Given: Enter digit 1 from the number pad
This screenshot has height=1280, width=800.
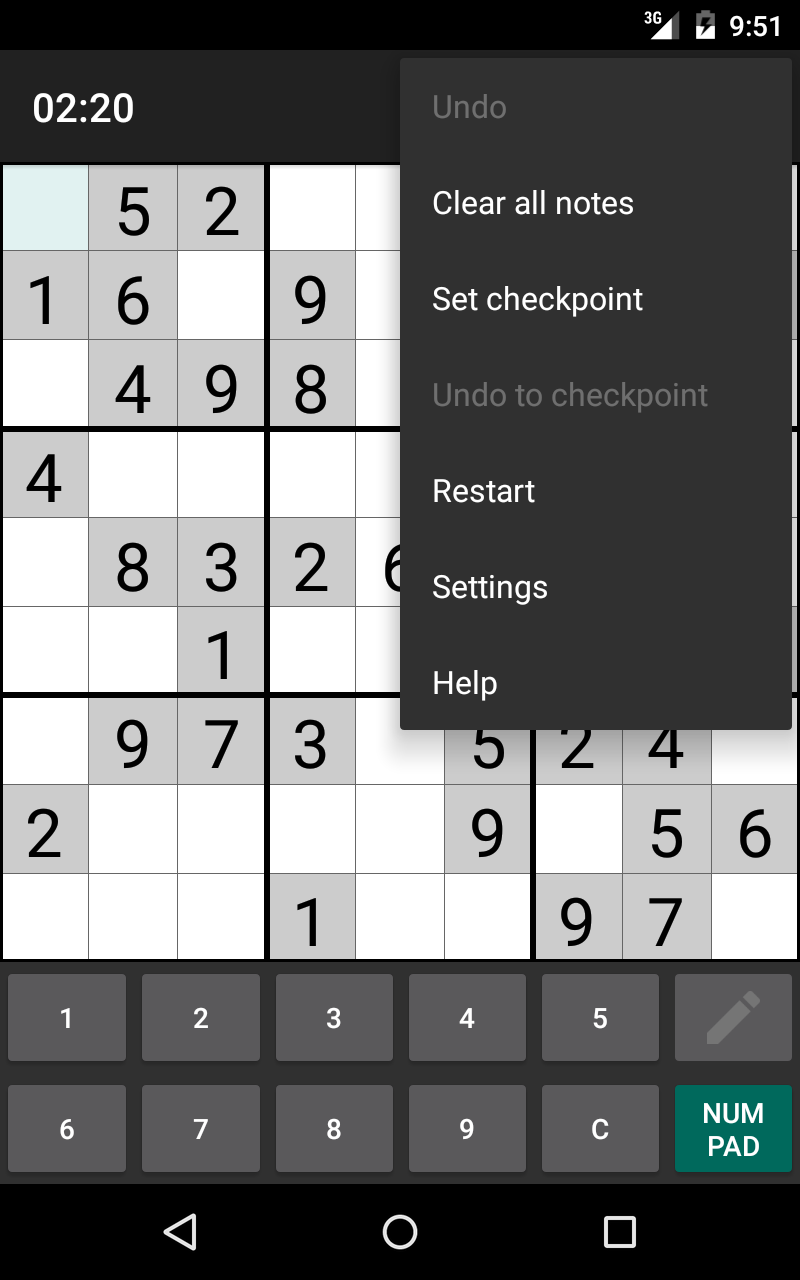Looking at the screenshot, I should point(67,1018).
